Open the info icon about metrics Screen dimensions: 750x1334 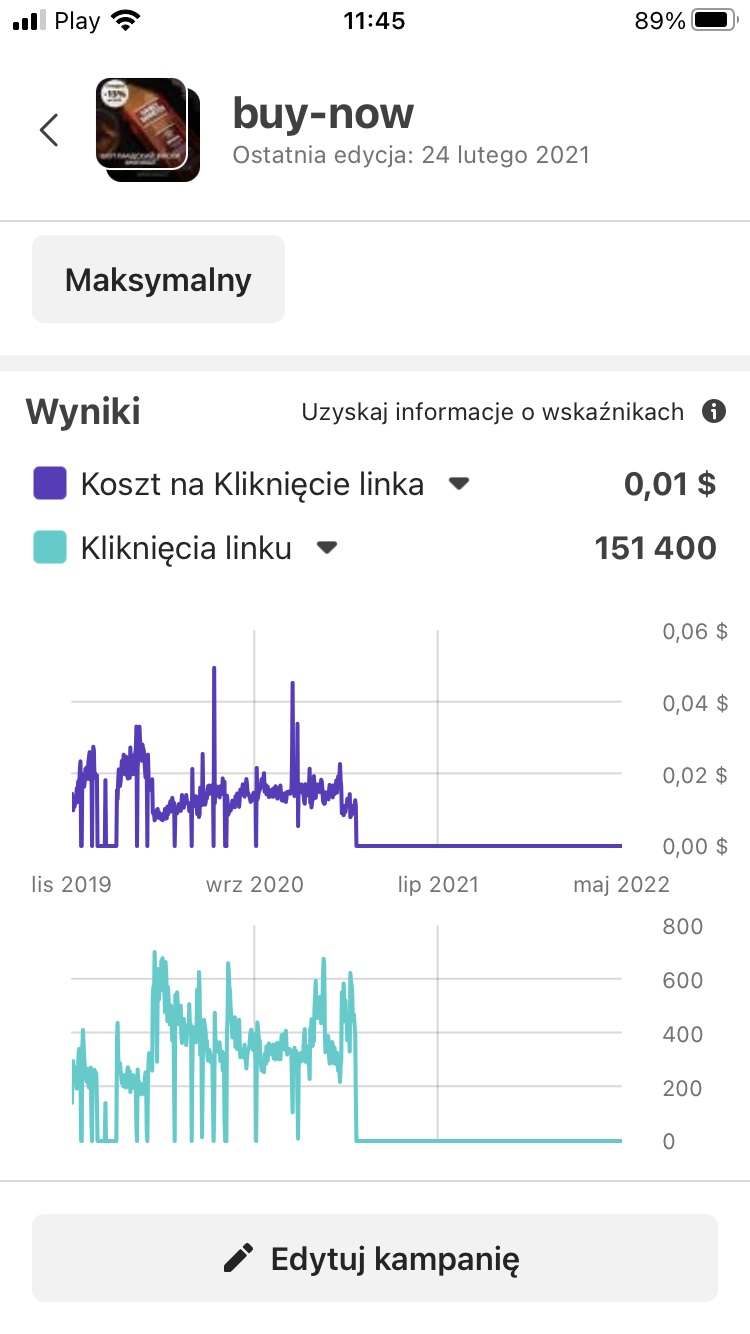click(x=713, y=412)
